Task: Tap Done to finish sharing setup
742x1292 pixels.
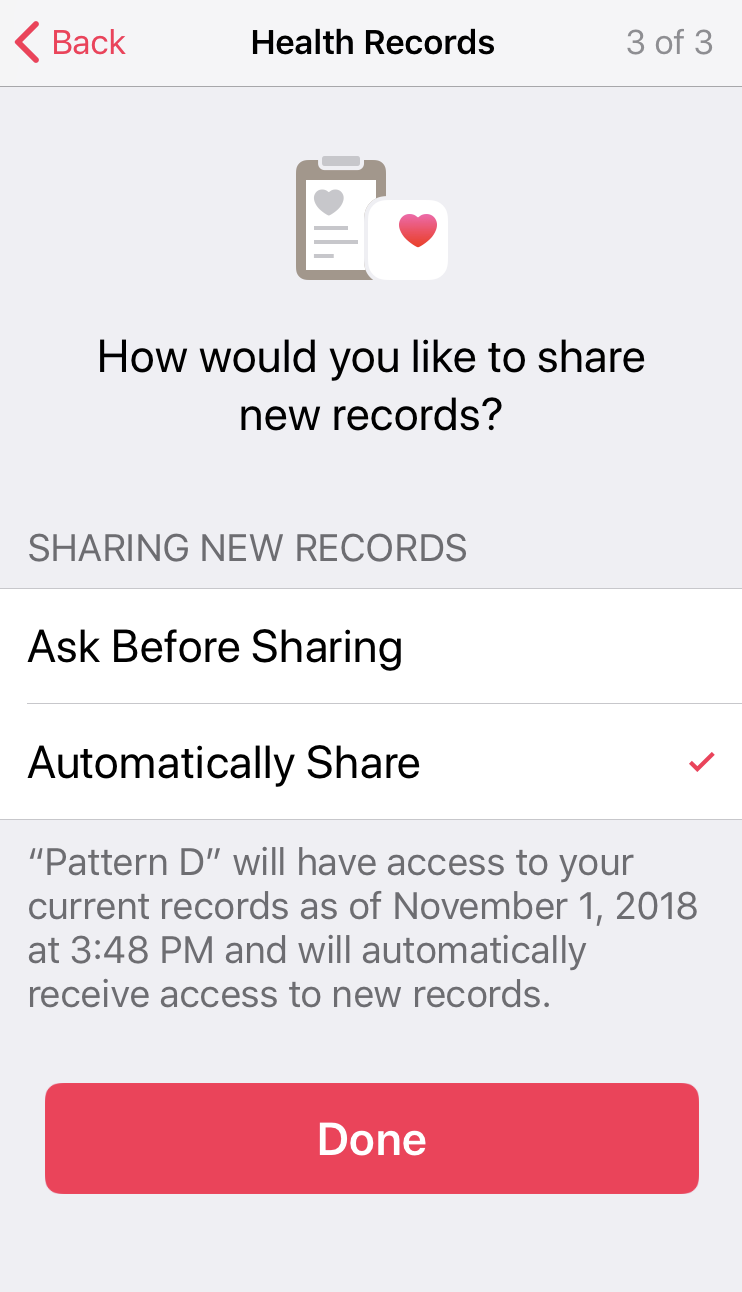Action: click(x=372, y=1138)
